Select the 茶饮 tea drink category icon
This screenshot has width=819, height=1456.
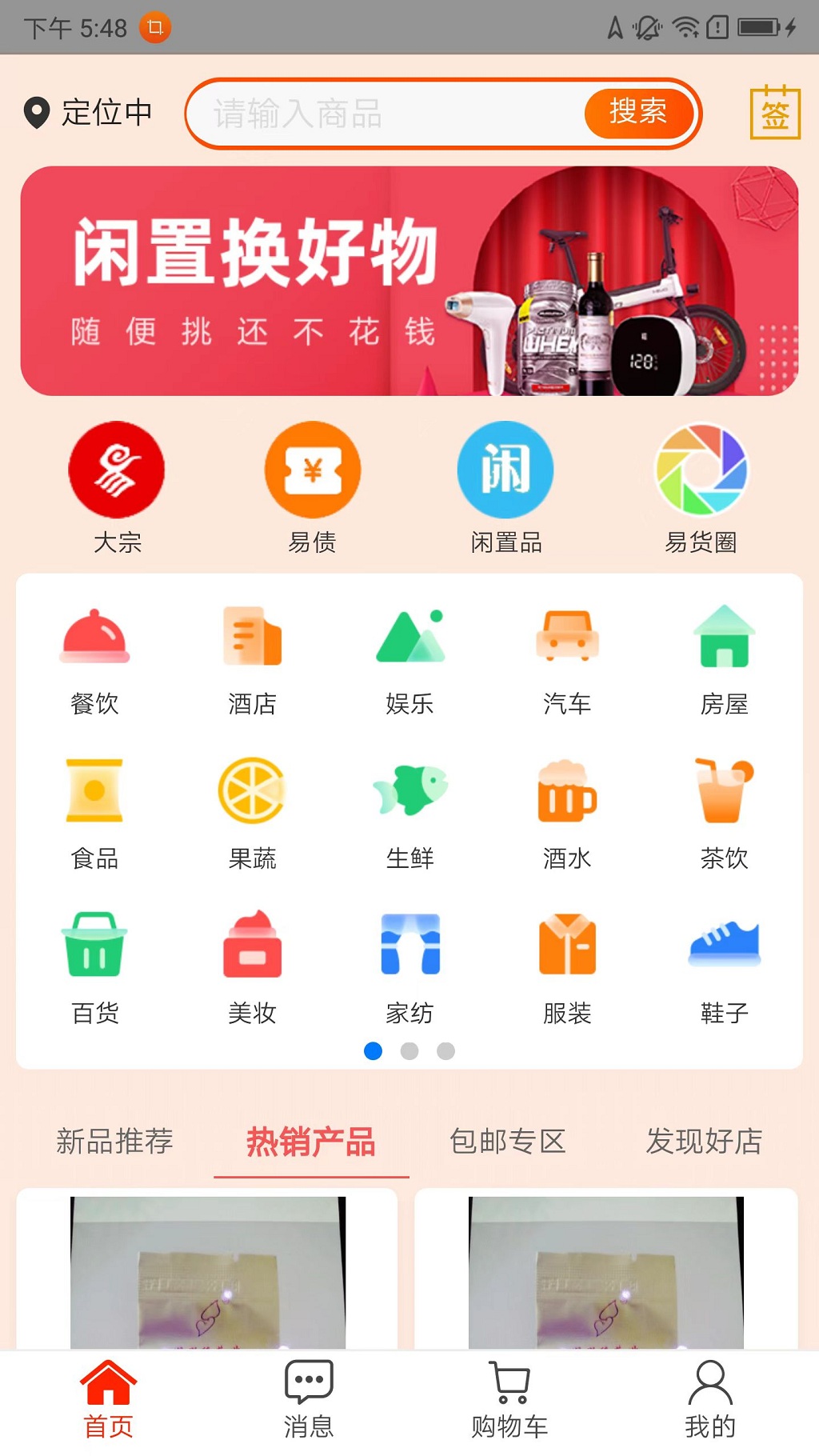tap(725, 792)
